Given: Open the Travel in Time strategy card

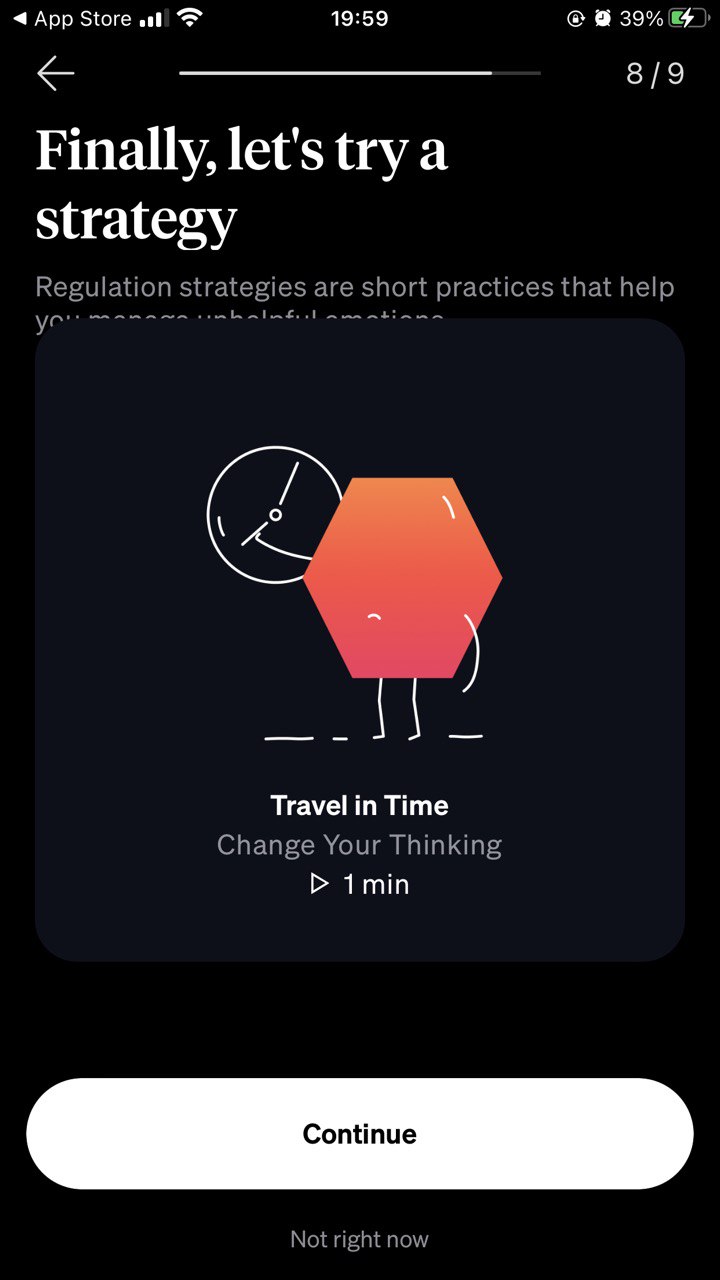Looking at the screenshot, I should (x=360, y=640).
